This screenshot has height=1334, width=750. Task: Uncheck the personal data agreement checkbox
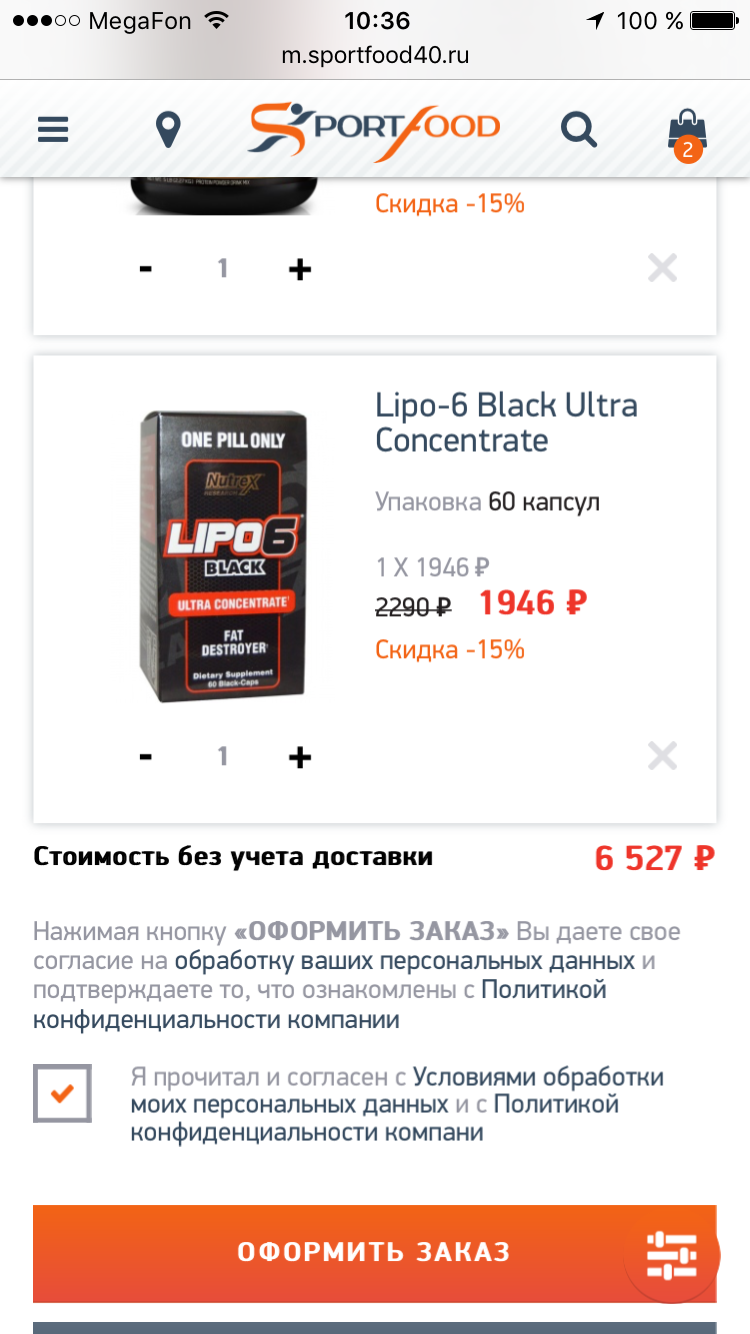coord(62,1093)
